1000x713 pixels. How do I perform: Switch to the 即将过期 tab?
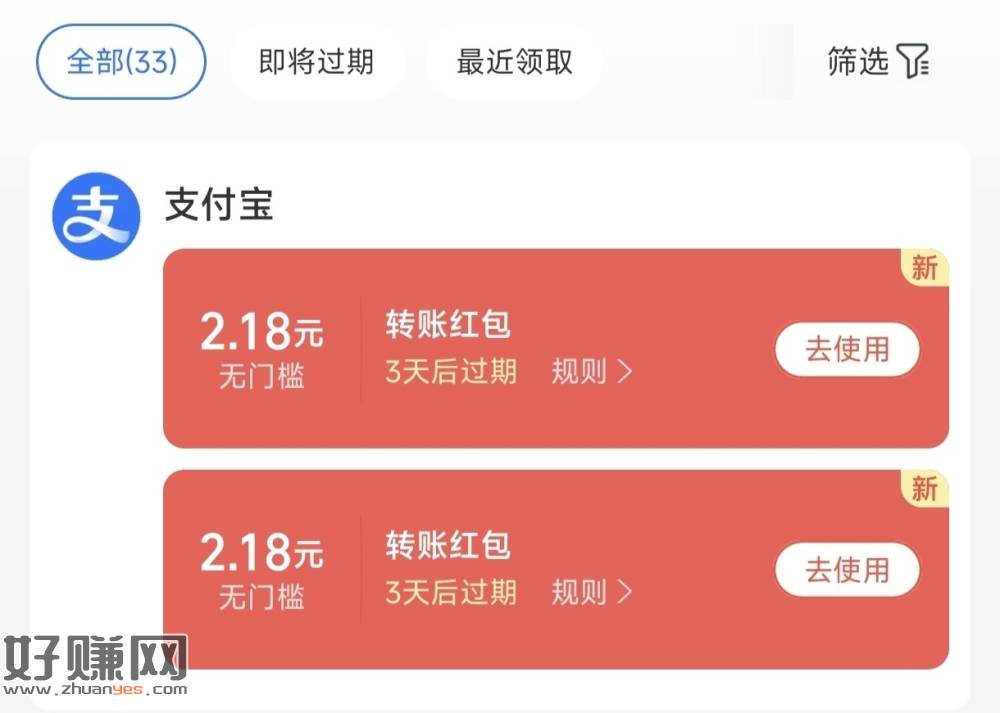(x=316, y=62)
